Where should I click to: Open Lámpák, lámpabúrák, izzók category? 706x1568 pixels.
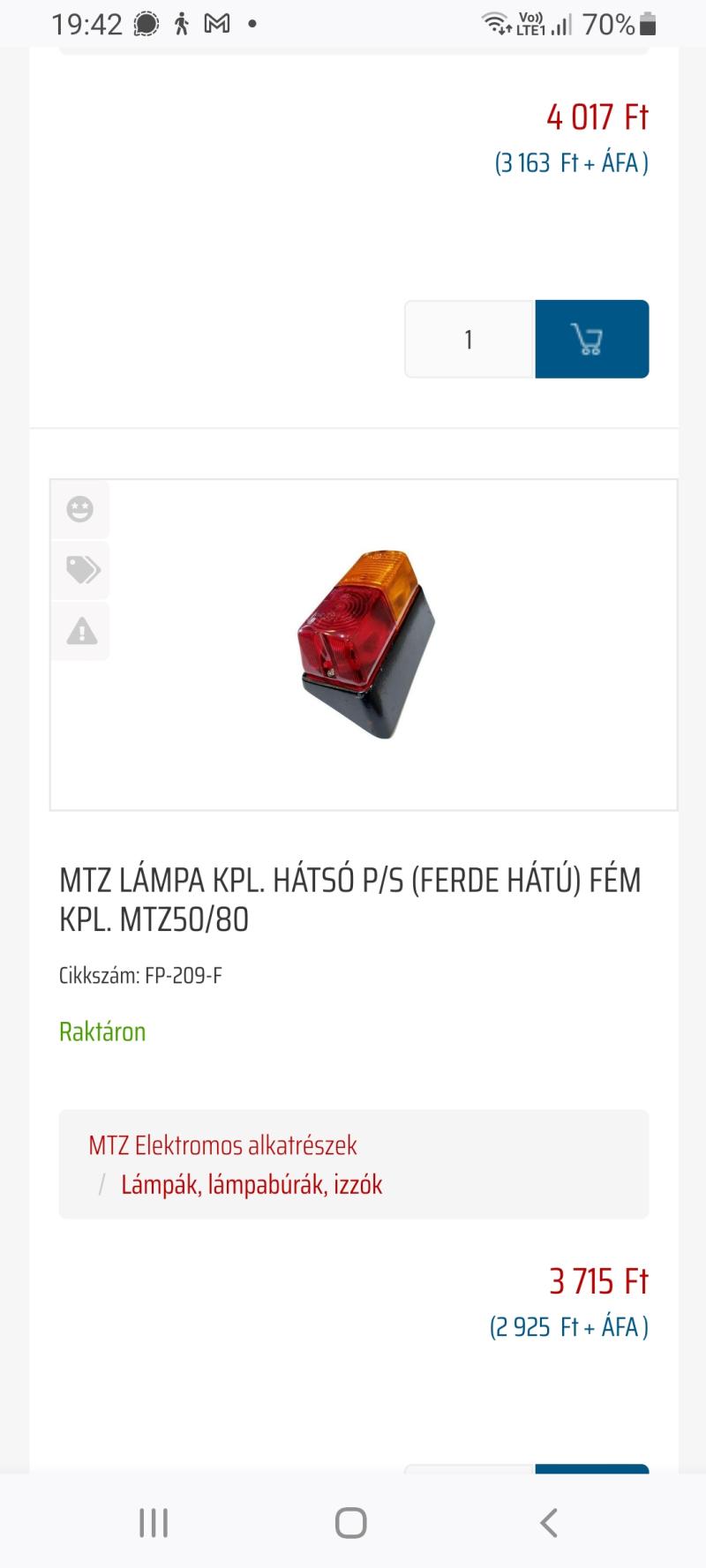252,1184
